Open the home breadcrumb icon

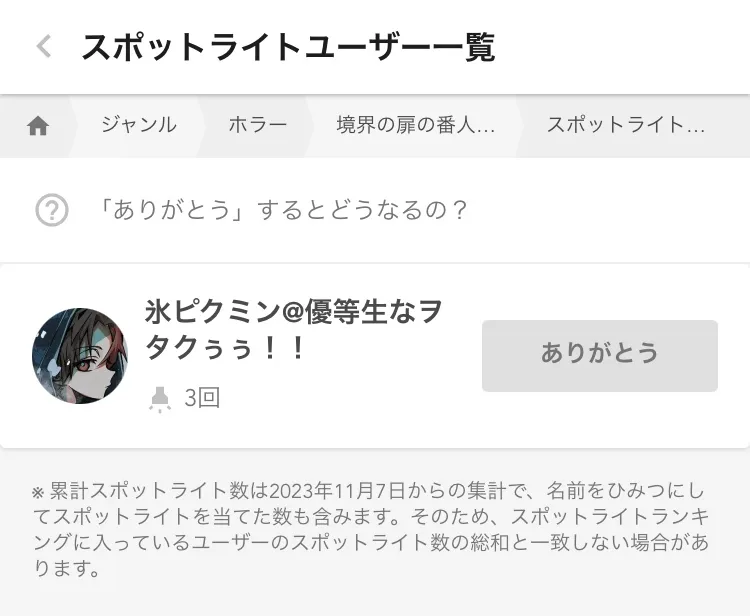point(38,126)
